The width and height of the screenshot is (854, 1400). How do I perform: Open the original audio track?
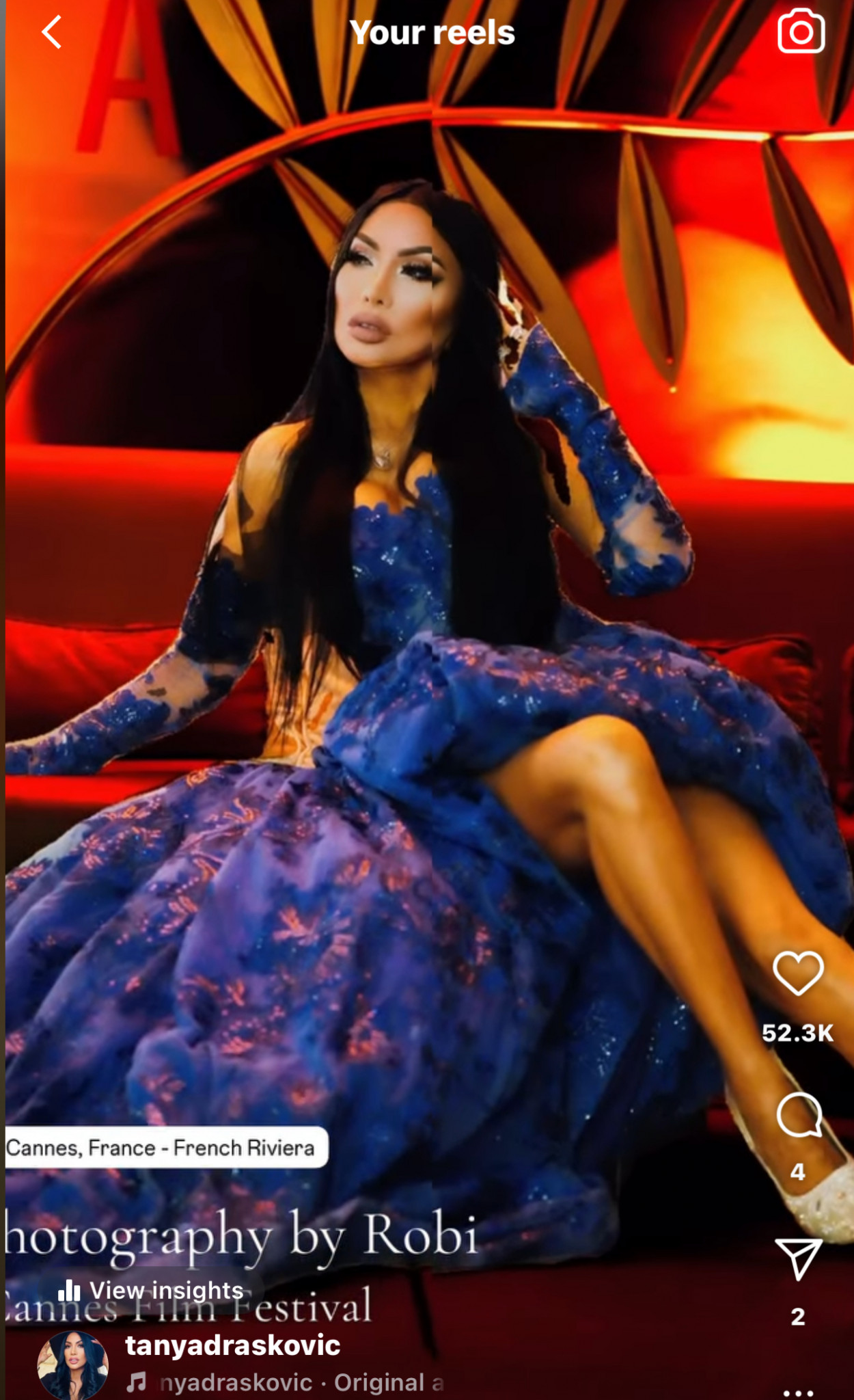coord(287,1383)
